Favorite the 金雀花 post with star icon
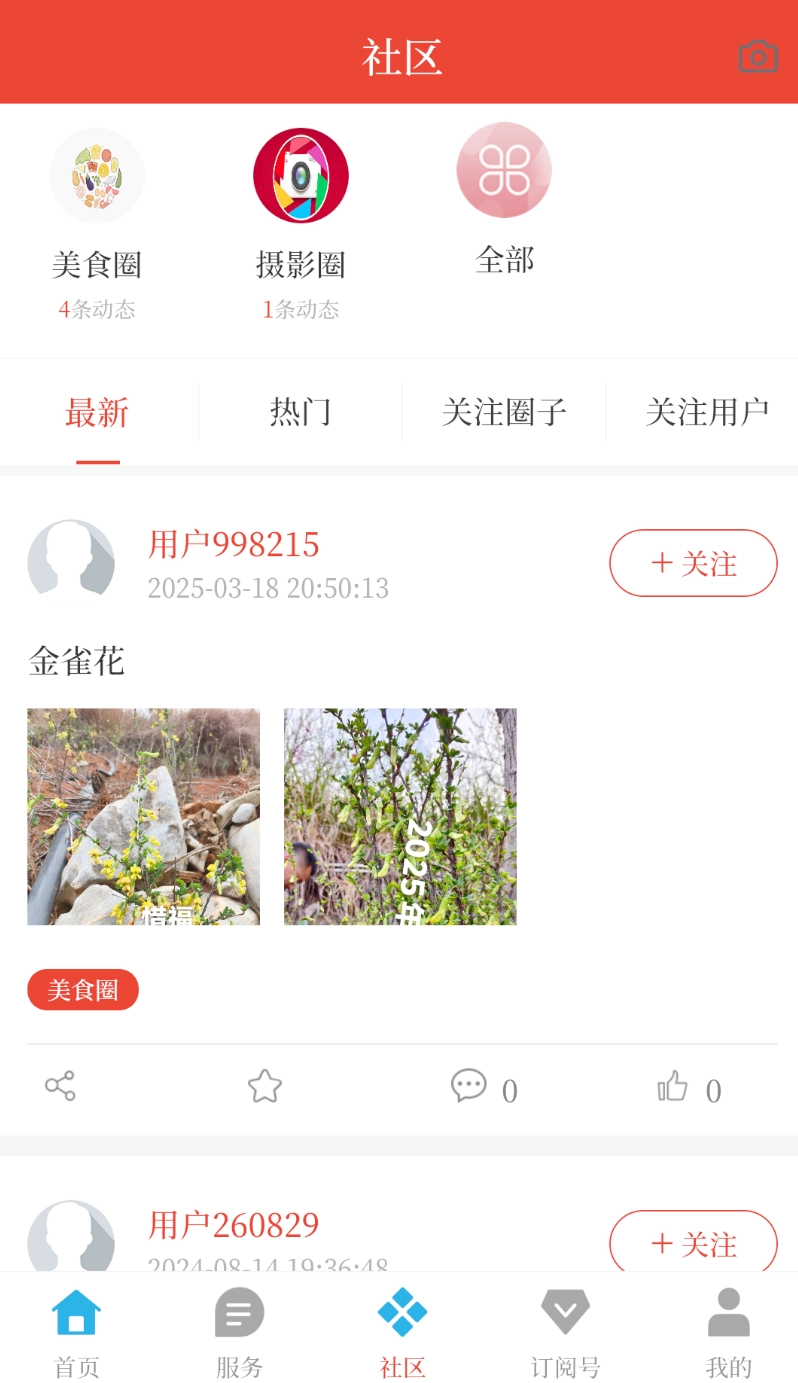798x1383 pixels. 264,1087
